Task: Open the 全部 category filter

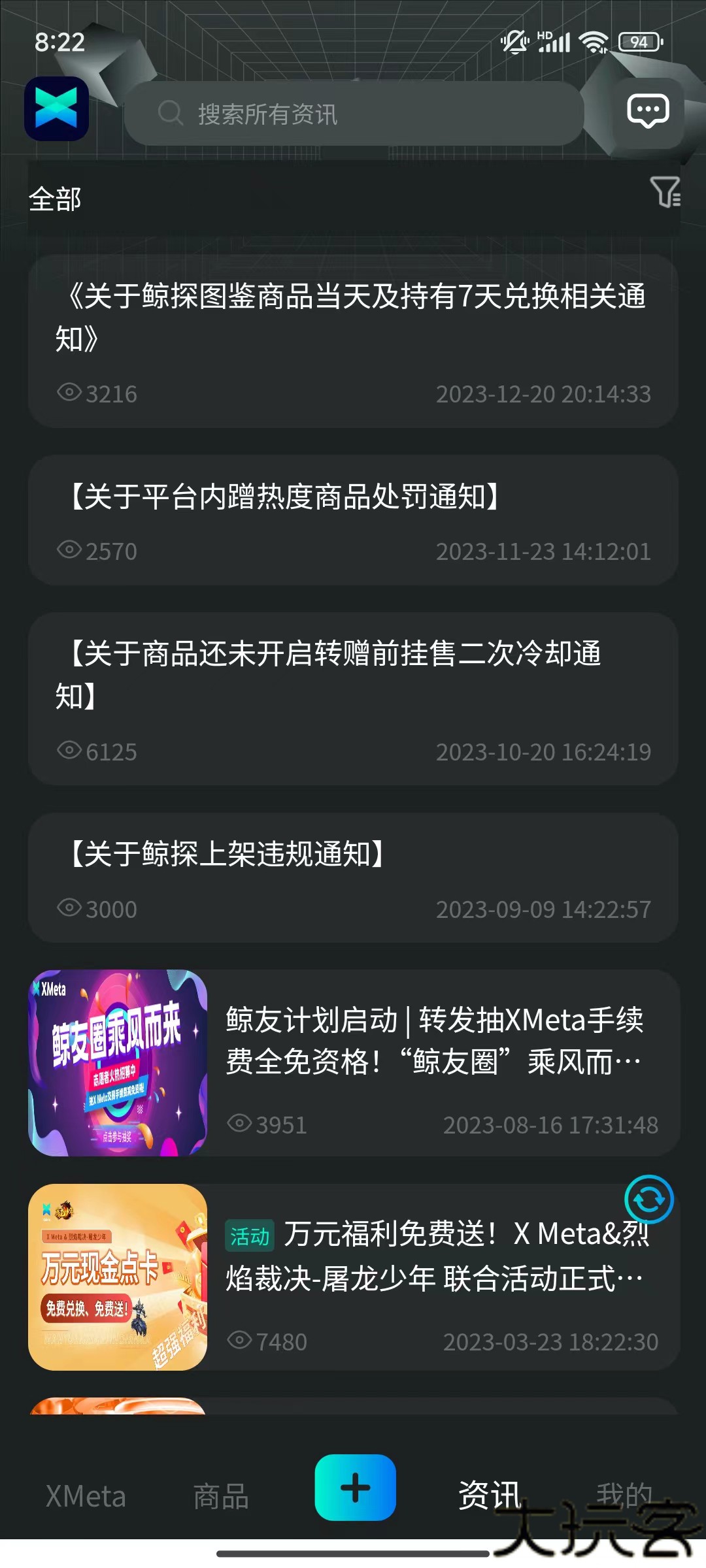Action: tap(55, 199)
